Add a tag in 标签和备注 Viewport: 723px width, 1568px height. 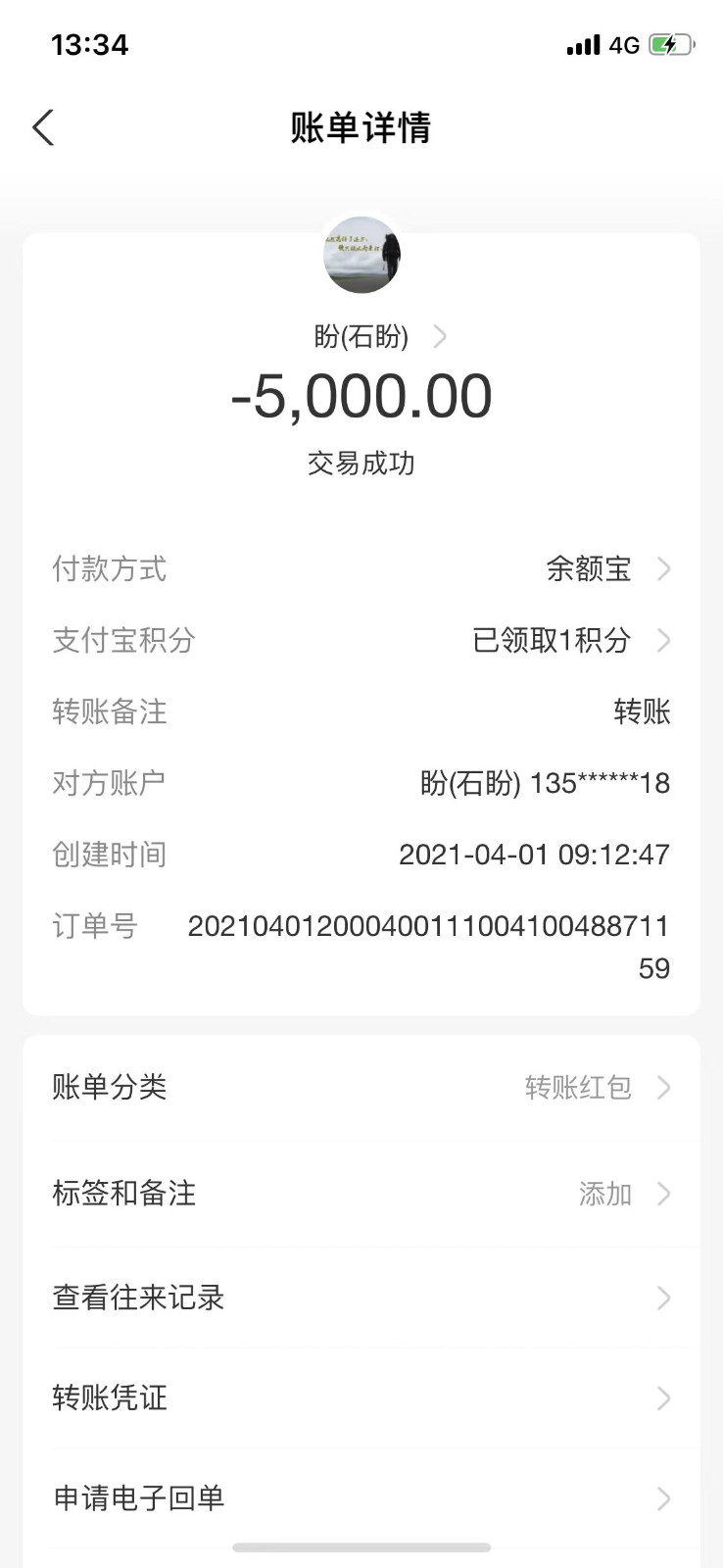pos(361,1194)
